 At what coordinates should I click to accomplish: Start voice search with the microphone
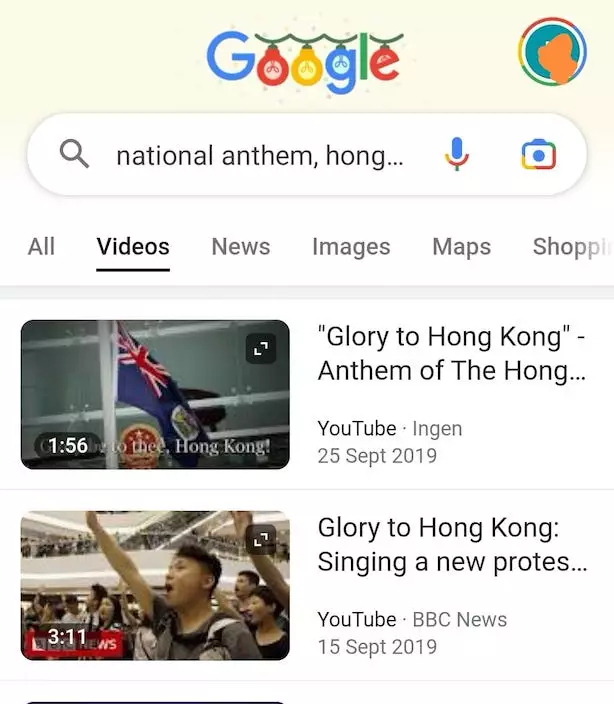coord(457,155)
